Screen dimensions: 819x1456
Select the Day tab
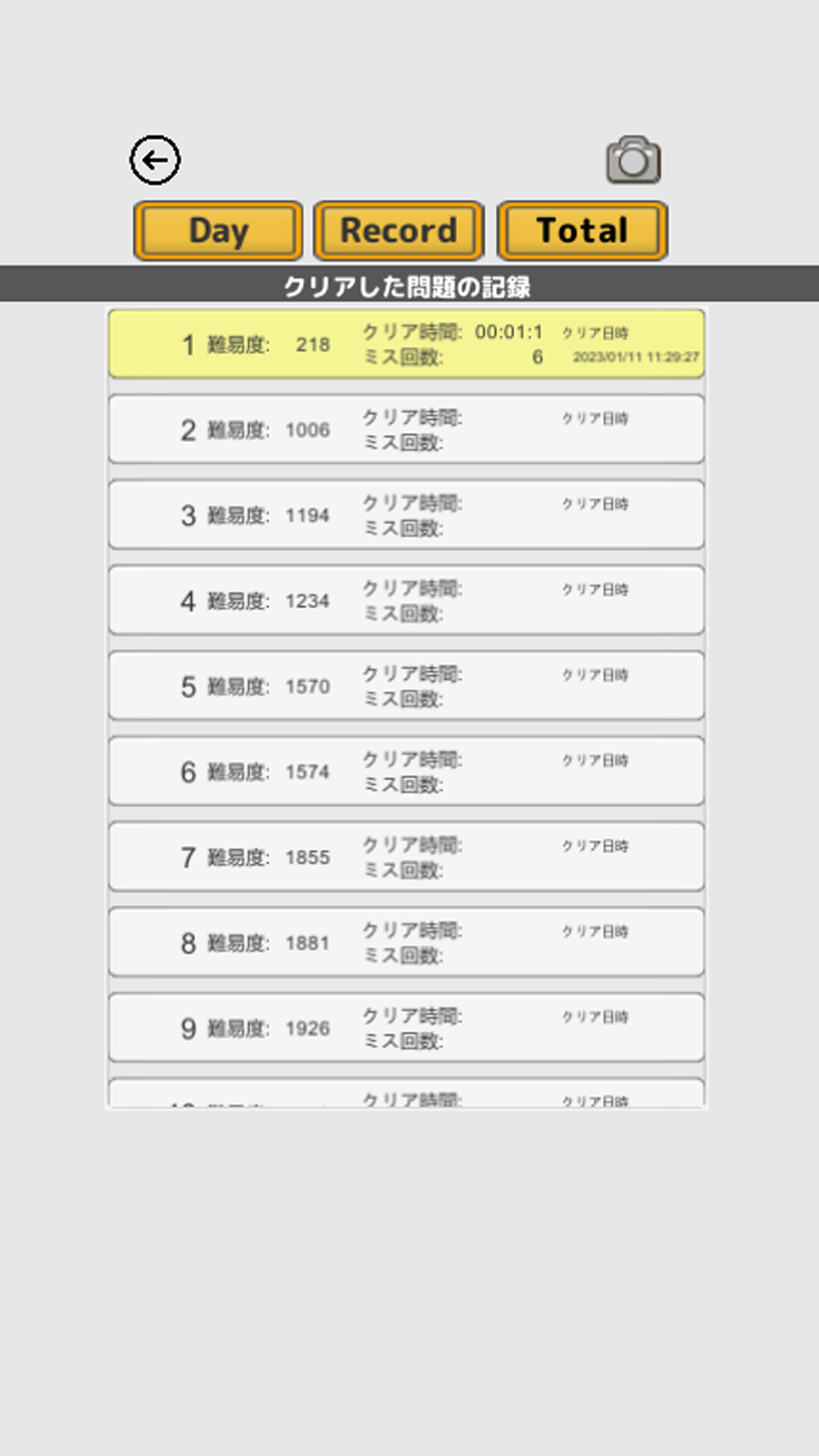pos(218,231)
